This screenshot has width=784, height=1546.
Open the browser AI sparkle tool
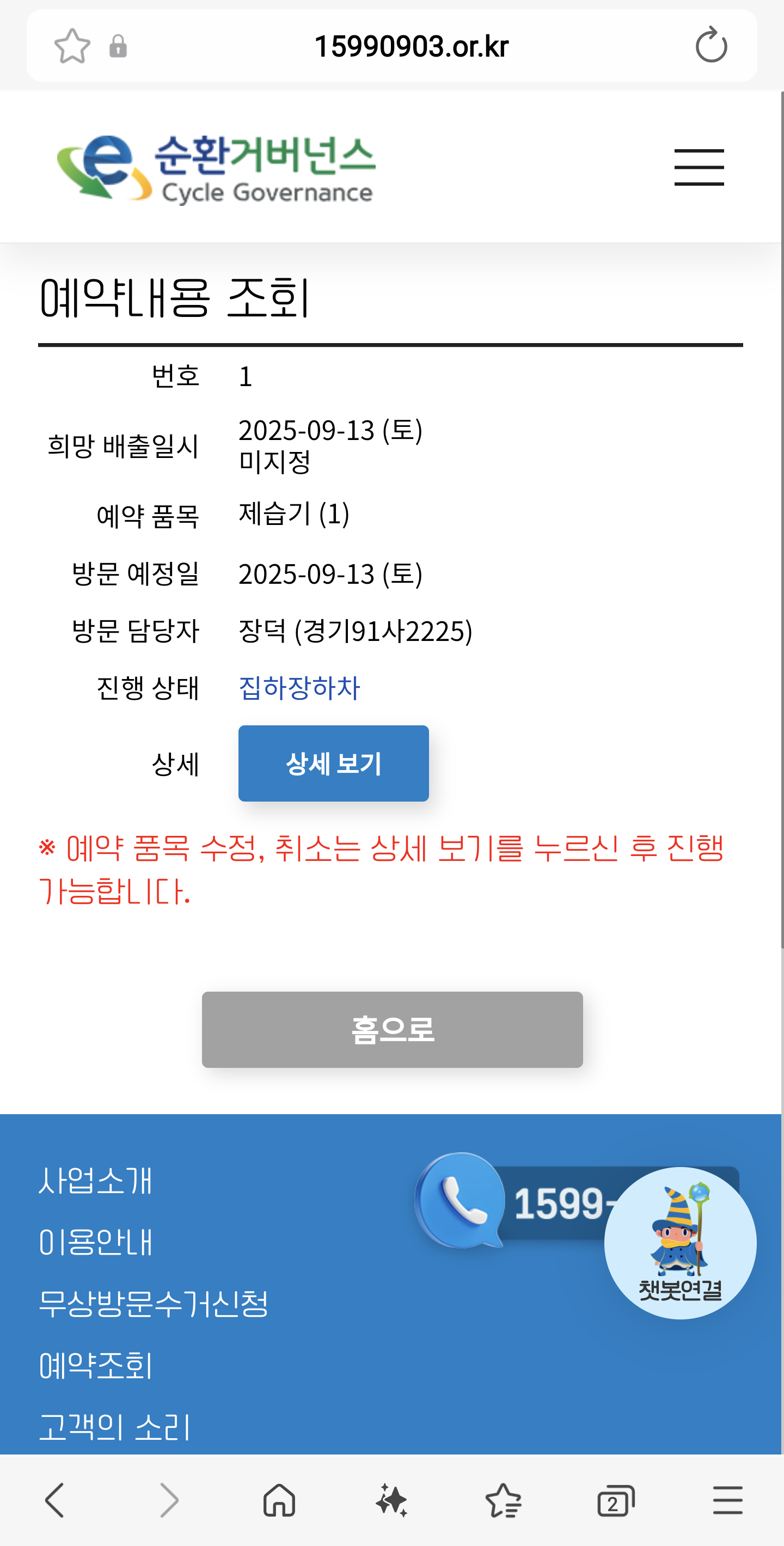(x=391, y=1500)
